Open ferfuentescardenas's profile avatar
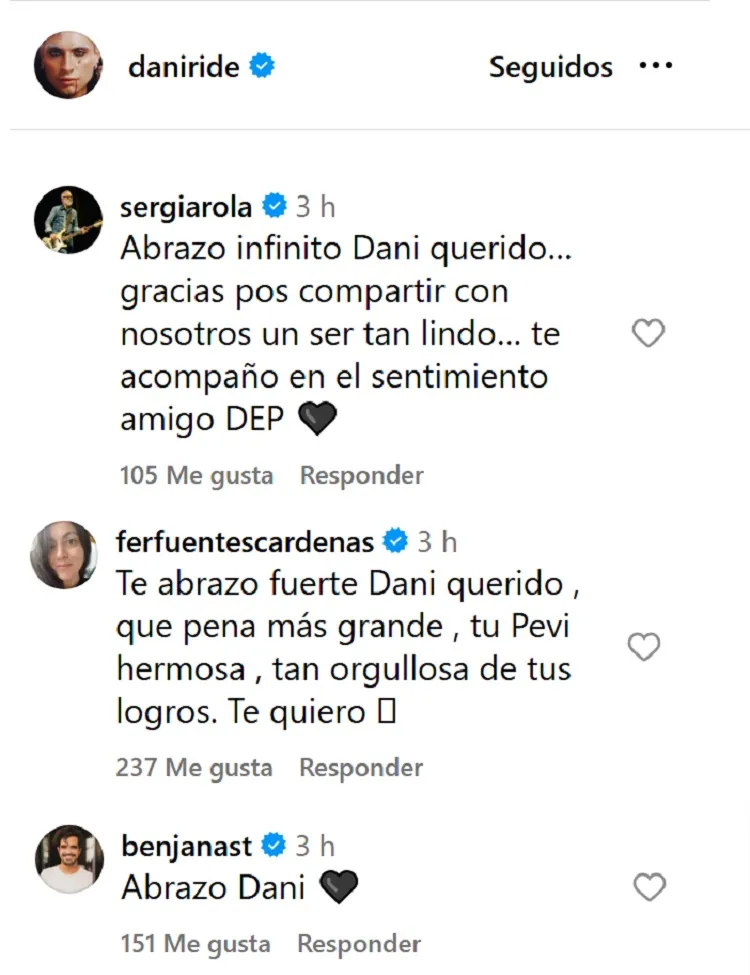The height and width of the screenshot is (975, 750). (x=64, y=554)
